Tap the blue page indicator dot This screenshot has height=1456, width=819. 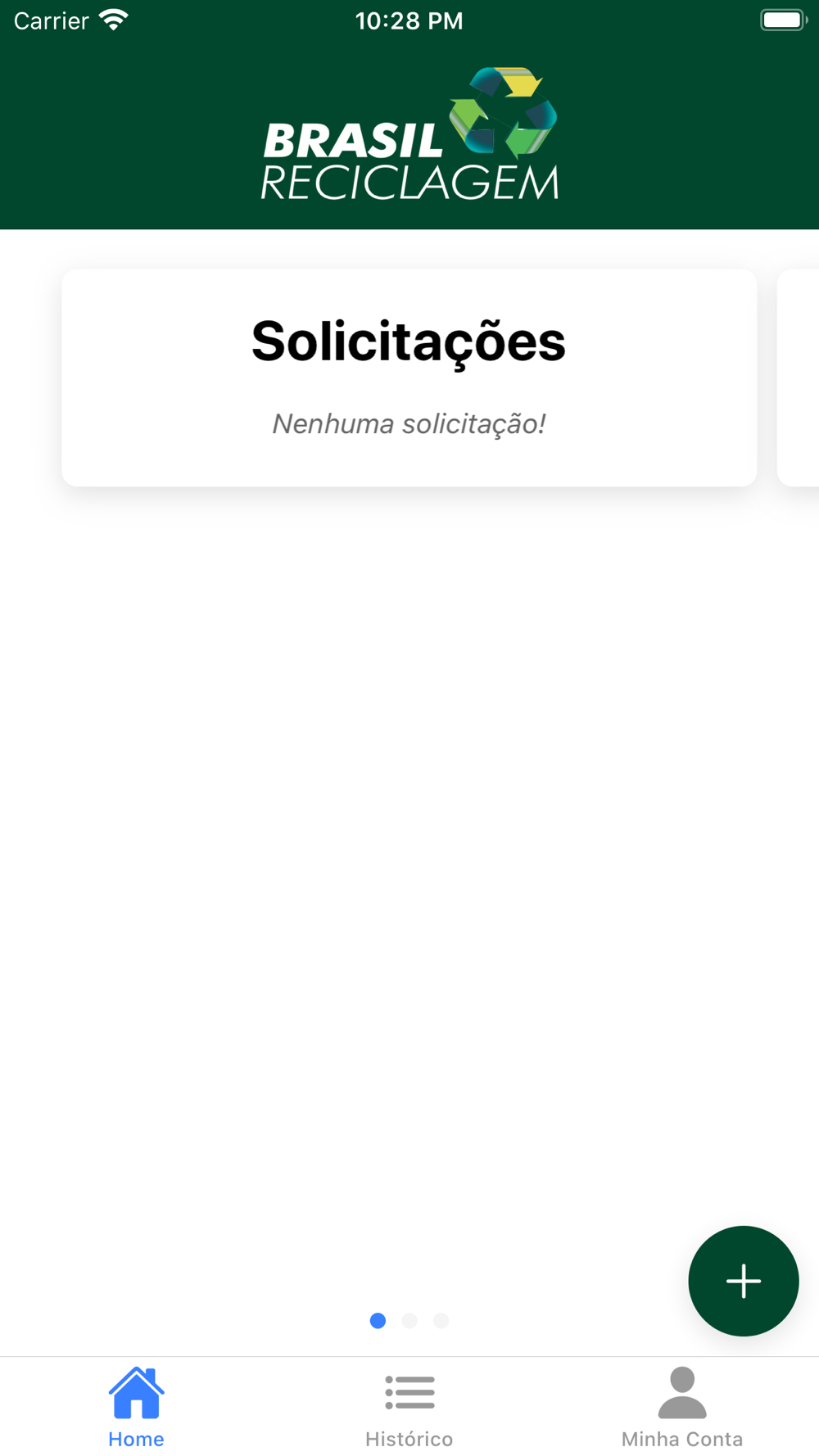(378, 1320)
